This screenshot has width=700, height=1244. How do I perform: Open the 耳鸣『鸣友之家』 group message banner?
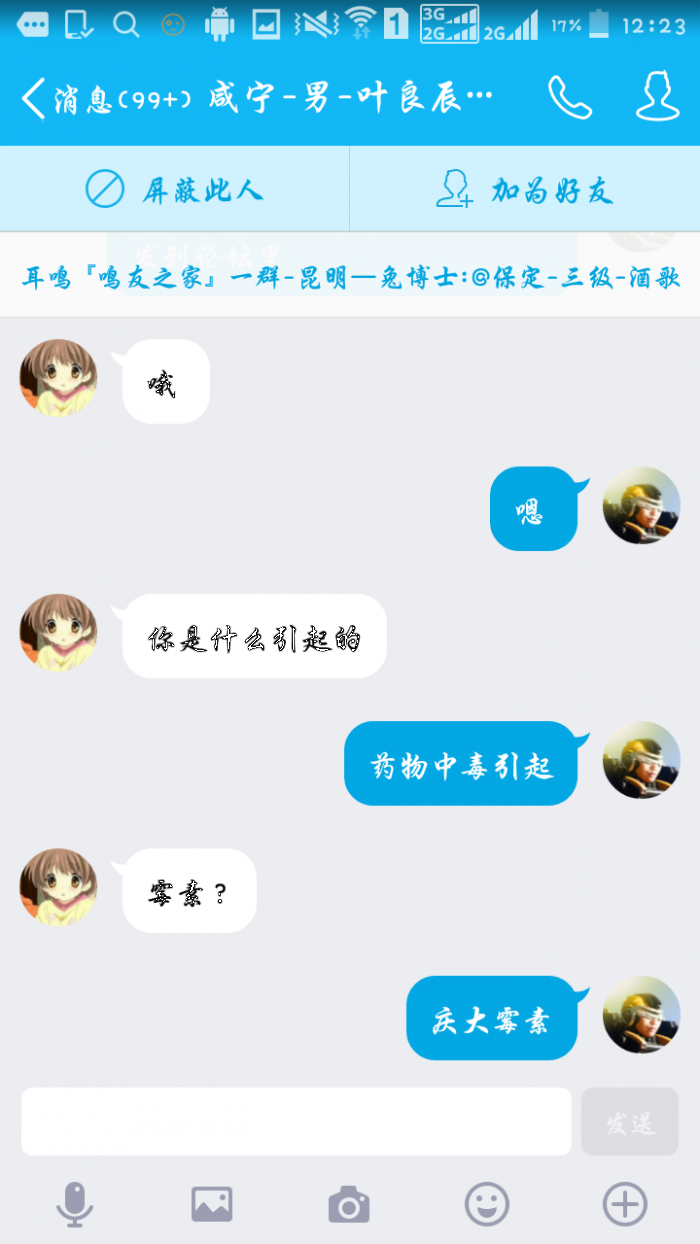350,277
